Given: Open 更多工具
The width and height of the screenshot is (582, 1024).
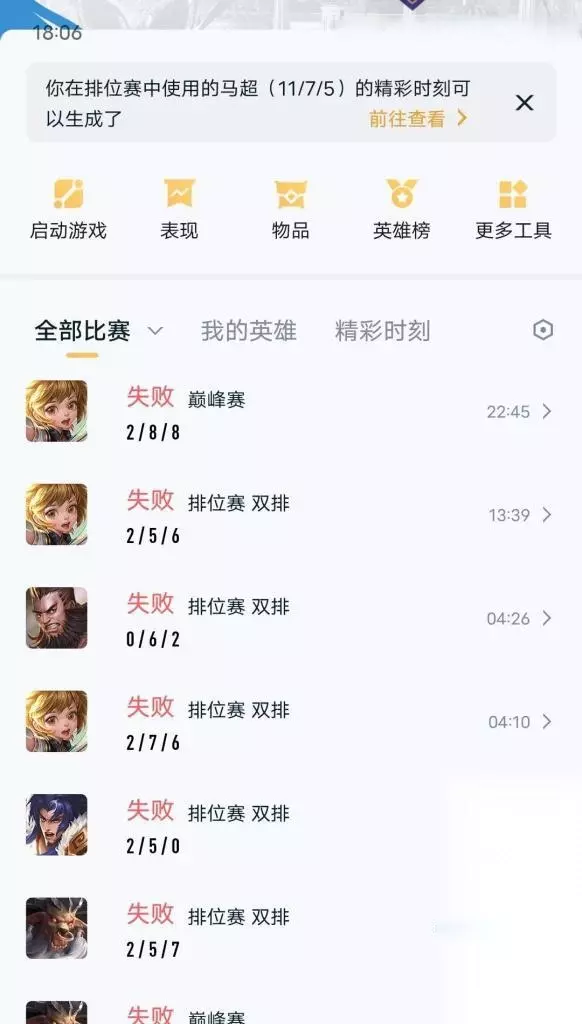Looking at the screenshot, I should [x=513, y=210].
